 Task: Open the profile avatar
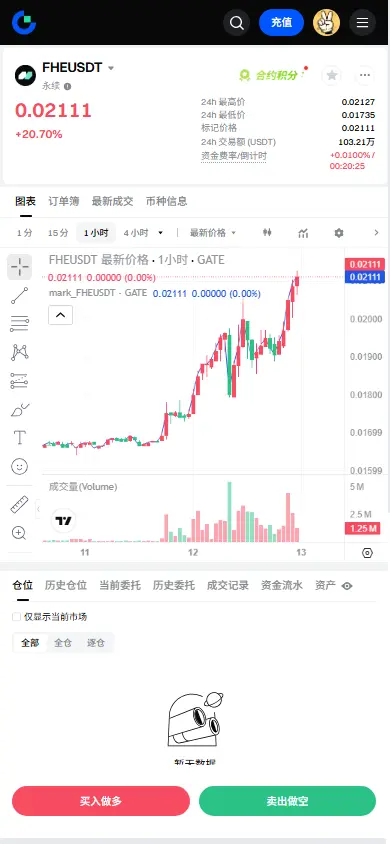[327, 23]
